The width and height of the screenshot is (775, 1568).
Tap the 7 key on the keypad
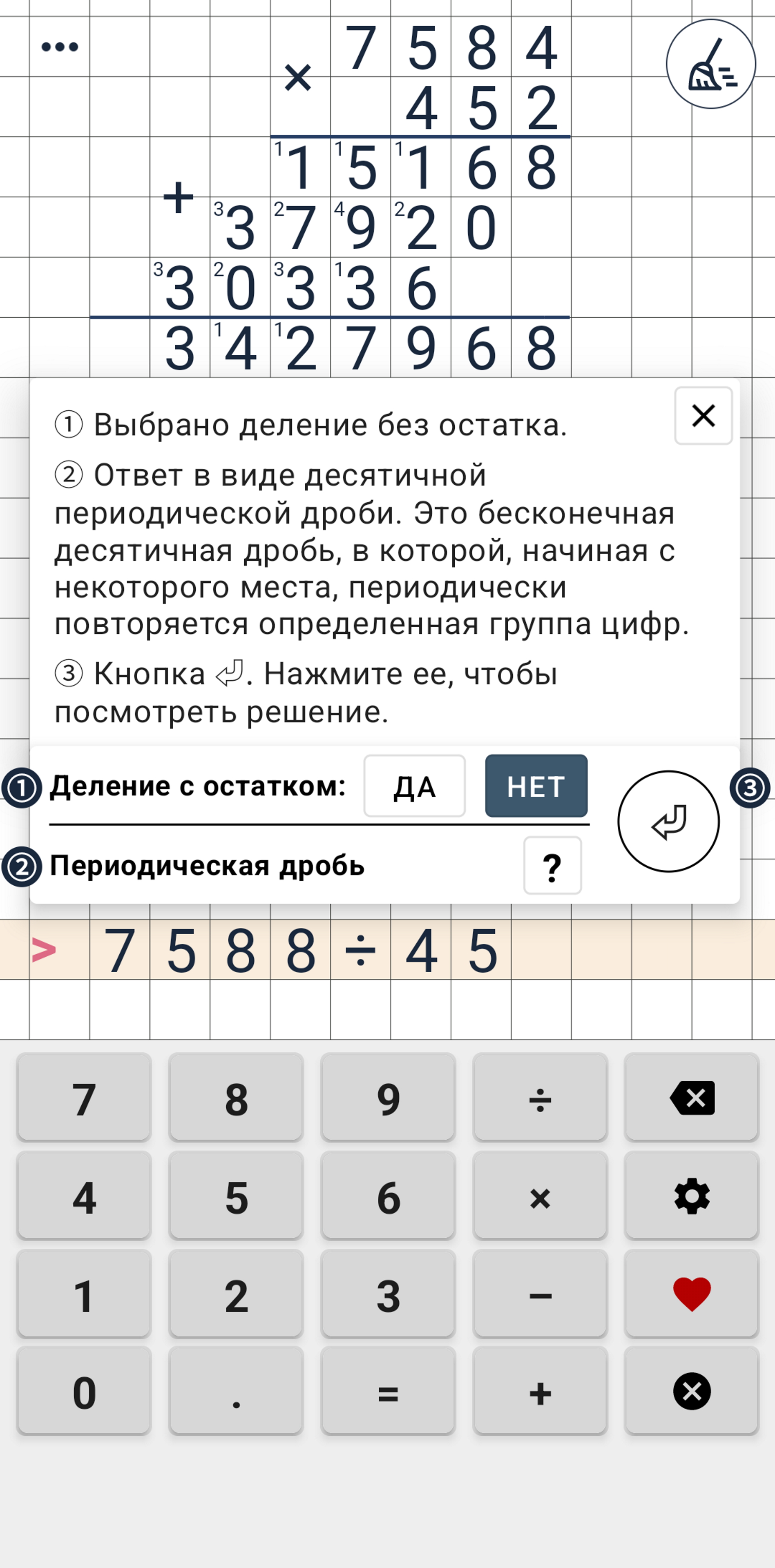[84, 1098]
